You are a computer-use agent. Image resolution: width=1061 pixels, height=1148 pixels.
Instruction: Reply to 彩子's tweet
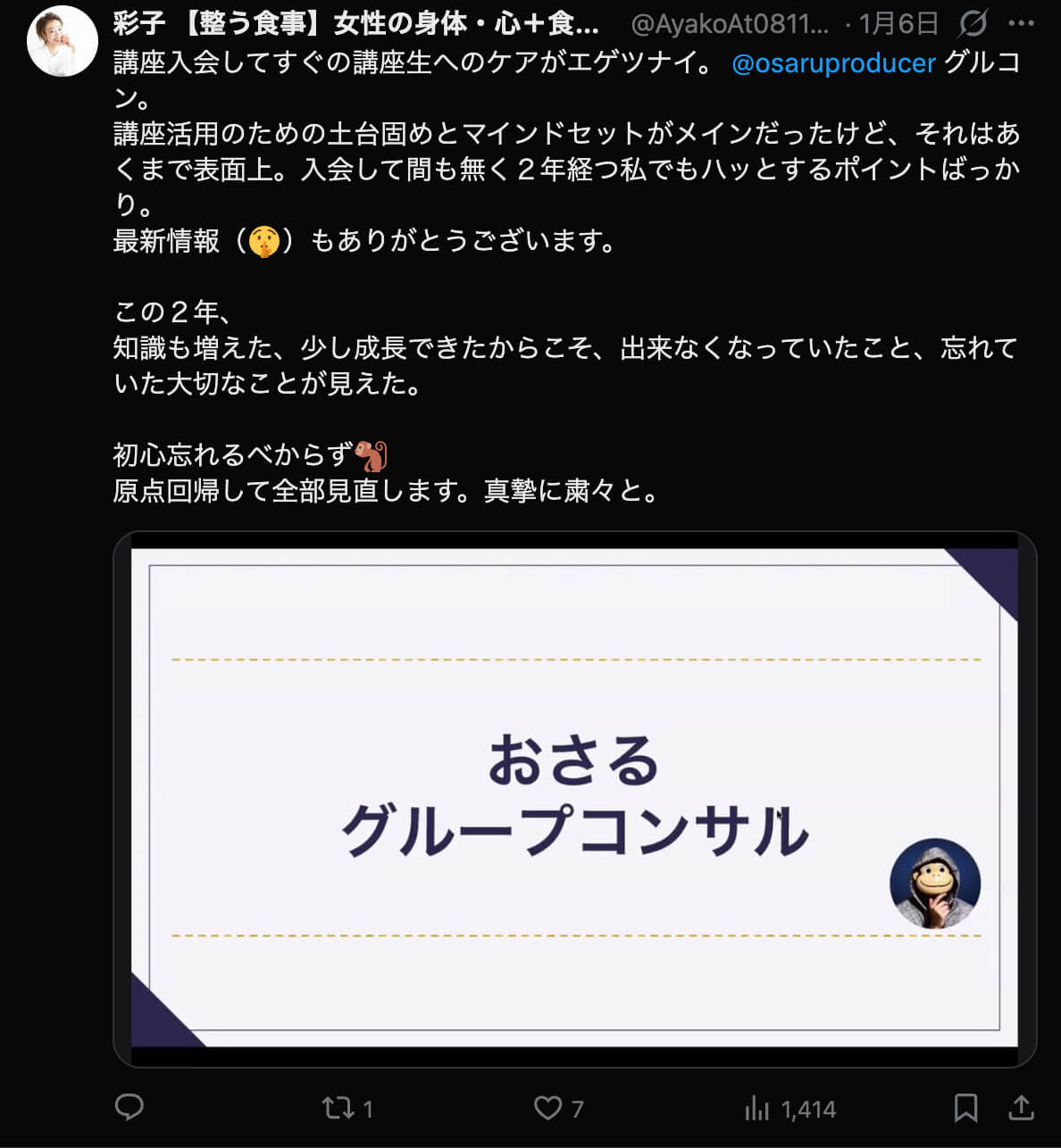129,1108
